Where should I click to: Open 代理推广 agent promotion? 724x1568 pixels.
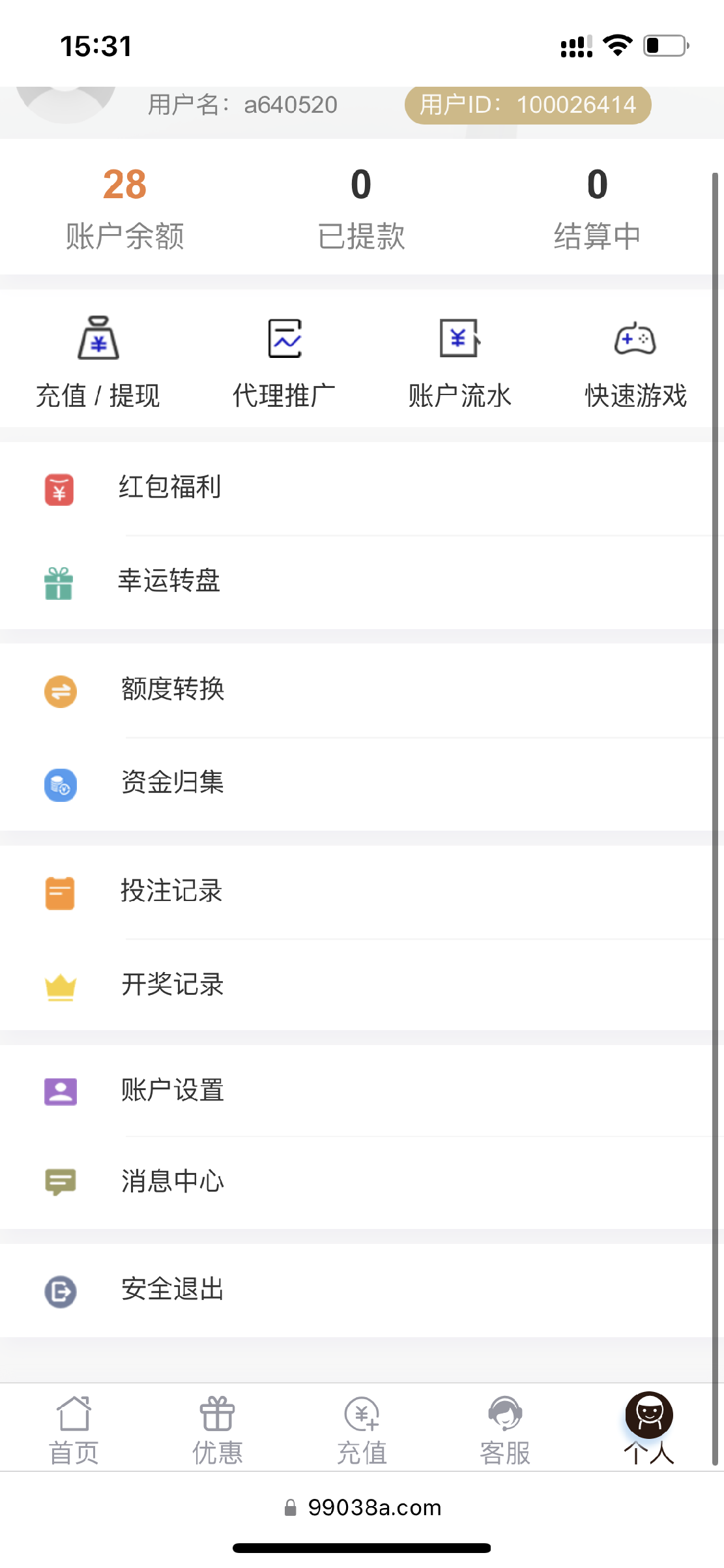pos(284,362)
